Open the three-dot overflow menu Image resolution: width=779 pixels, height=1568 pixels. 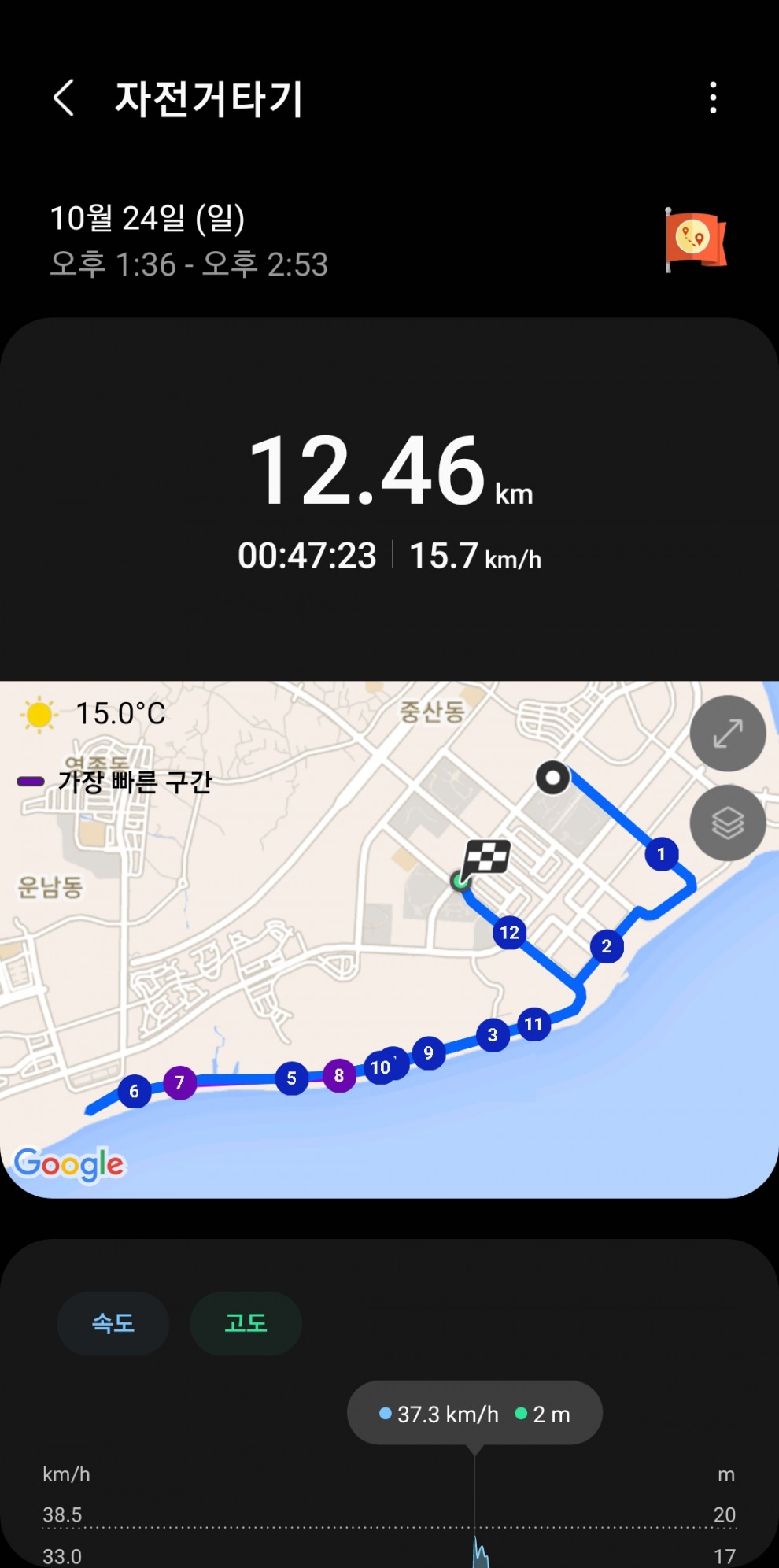coord(713,98)
